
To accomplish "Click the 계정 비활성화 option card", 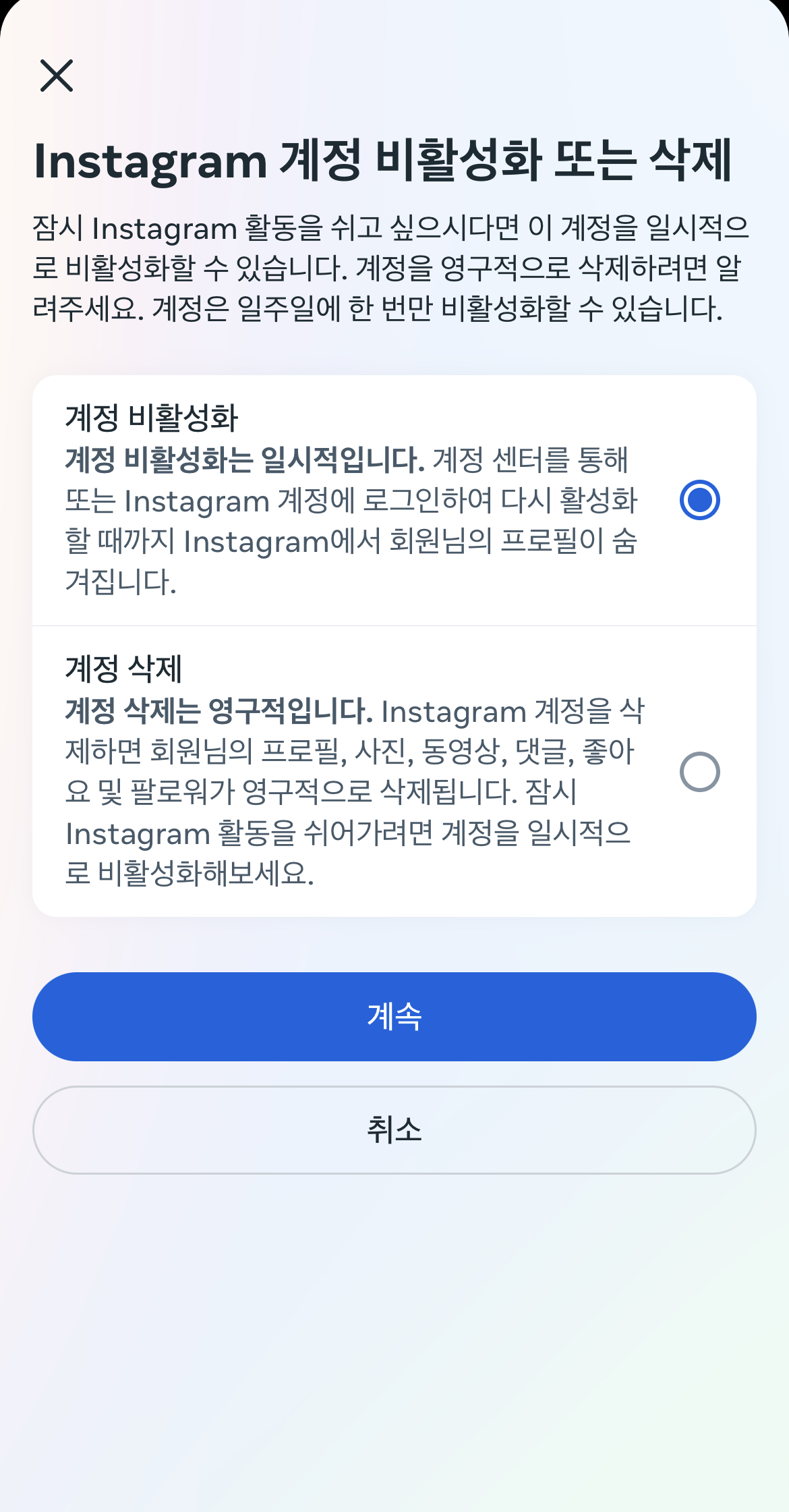I will (x=337, y=499).
